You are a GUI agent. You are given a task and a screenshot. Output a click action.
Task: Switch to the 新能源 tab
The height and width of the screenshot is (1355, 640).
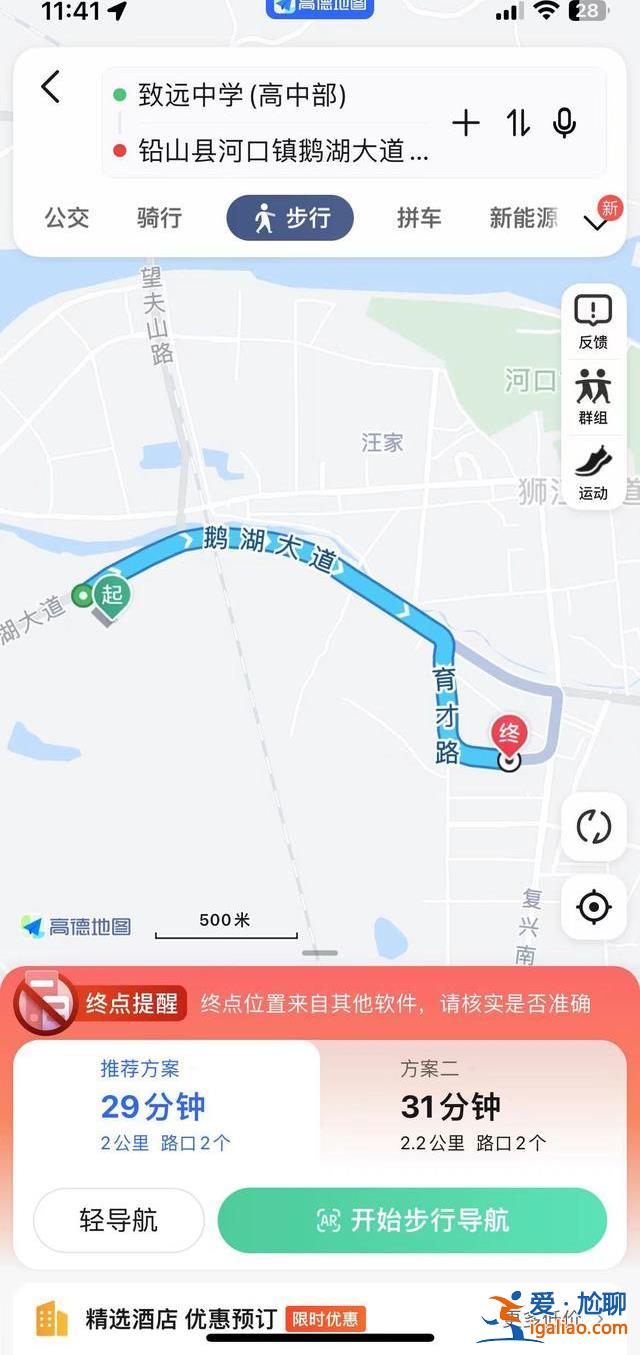click(x=523, y=218)
